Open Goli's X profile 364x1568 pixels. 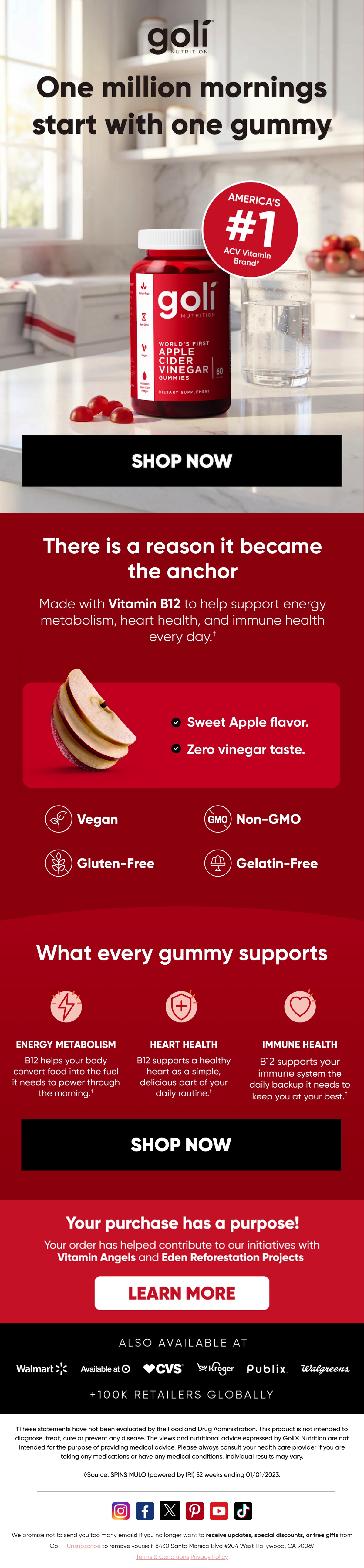click(x=170, y=1510)
